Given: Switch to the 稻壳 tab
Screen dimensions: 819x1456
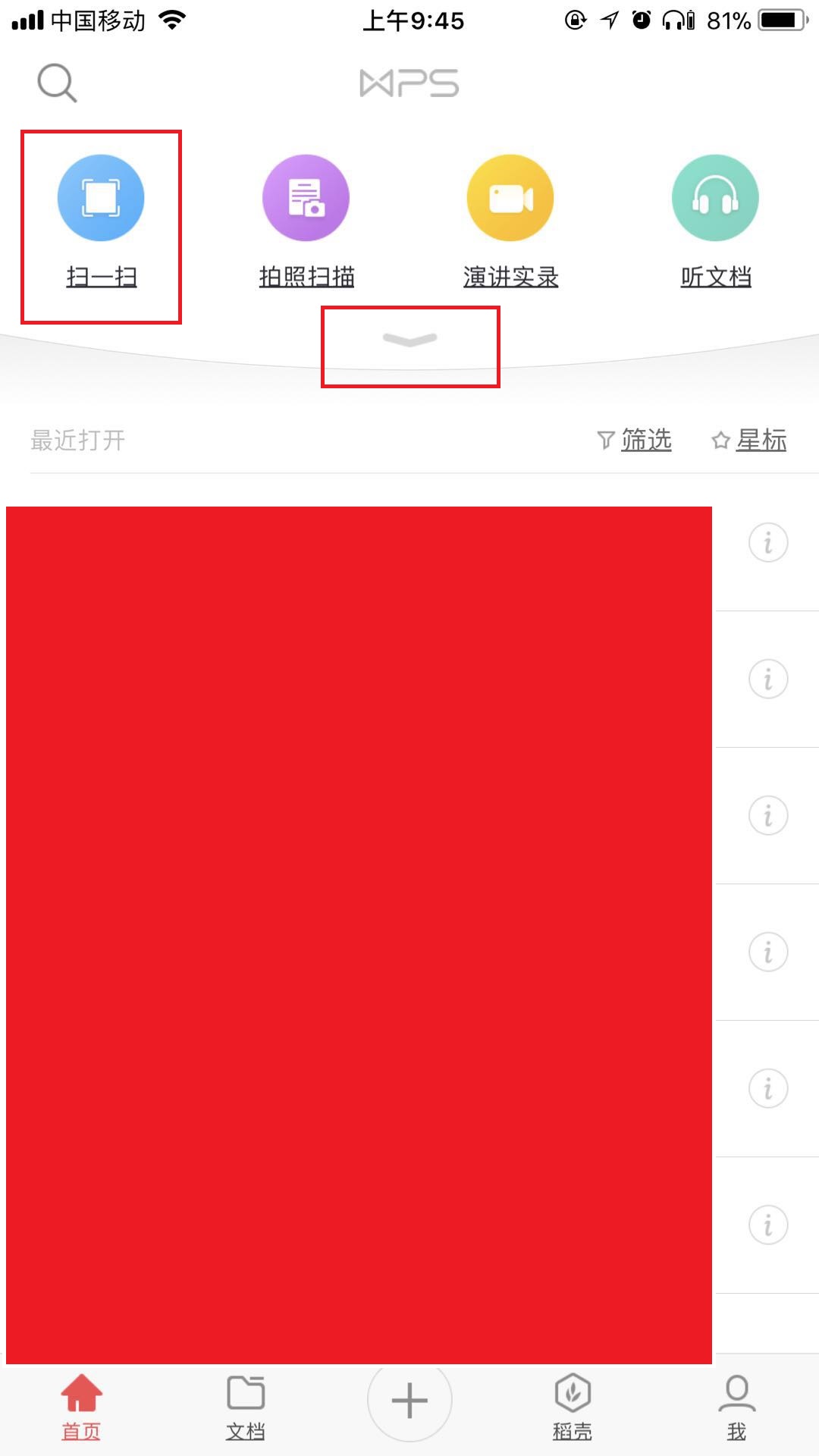Looking at the screenshot, I should click(x=573, y=1407).
